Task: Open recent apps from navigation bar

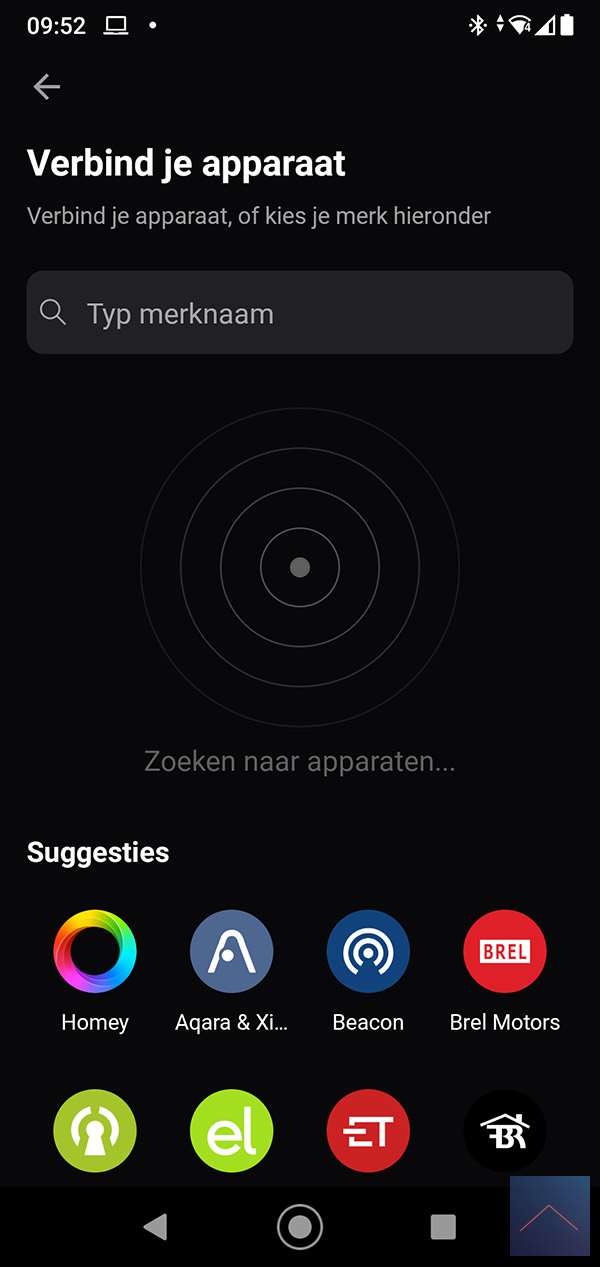Action: click(443, 1226)
